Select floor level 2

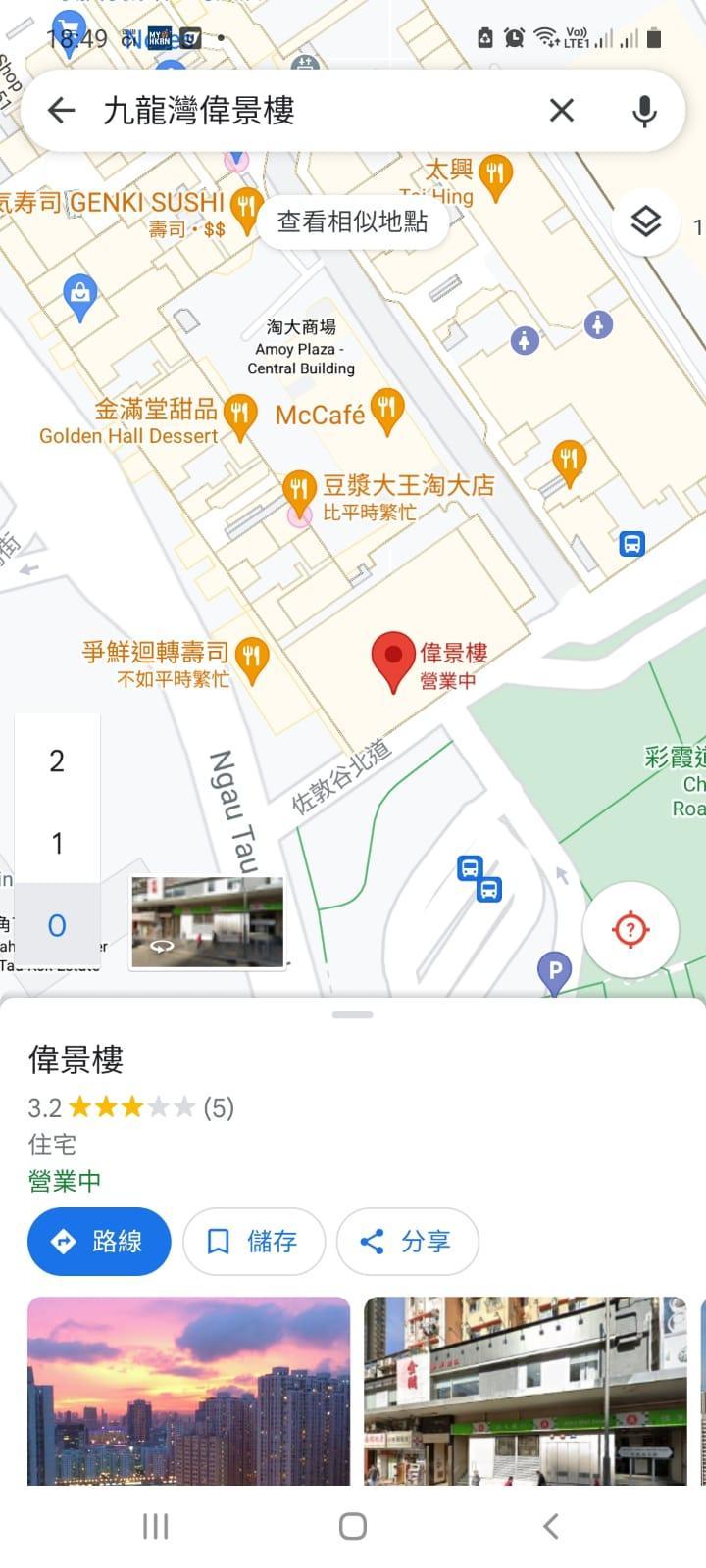pyautogui.click(x=57, y=760)
